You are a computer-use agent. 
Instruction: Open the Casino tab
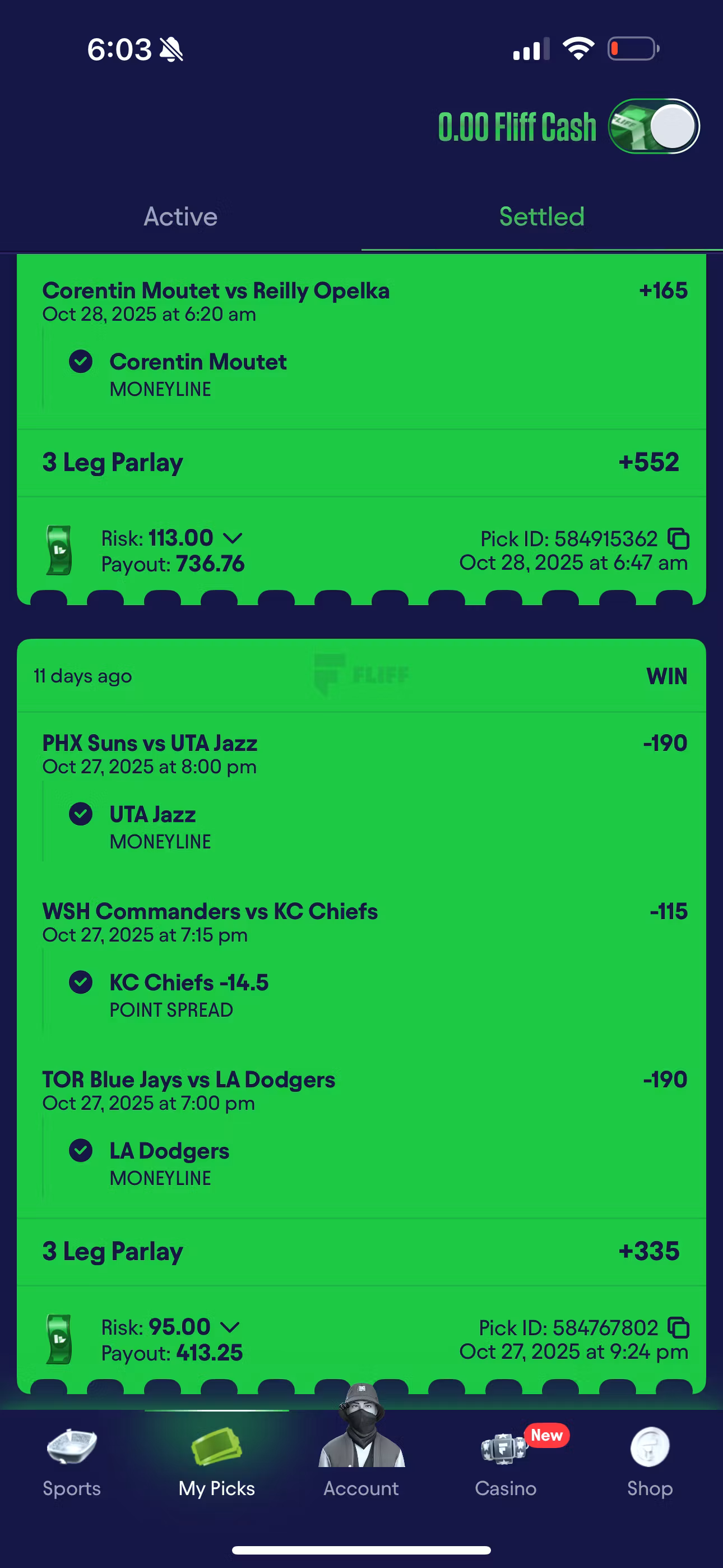(x=506, y=1463)
